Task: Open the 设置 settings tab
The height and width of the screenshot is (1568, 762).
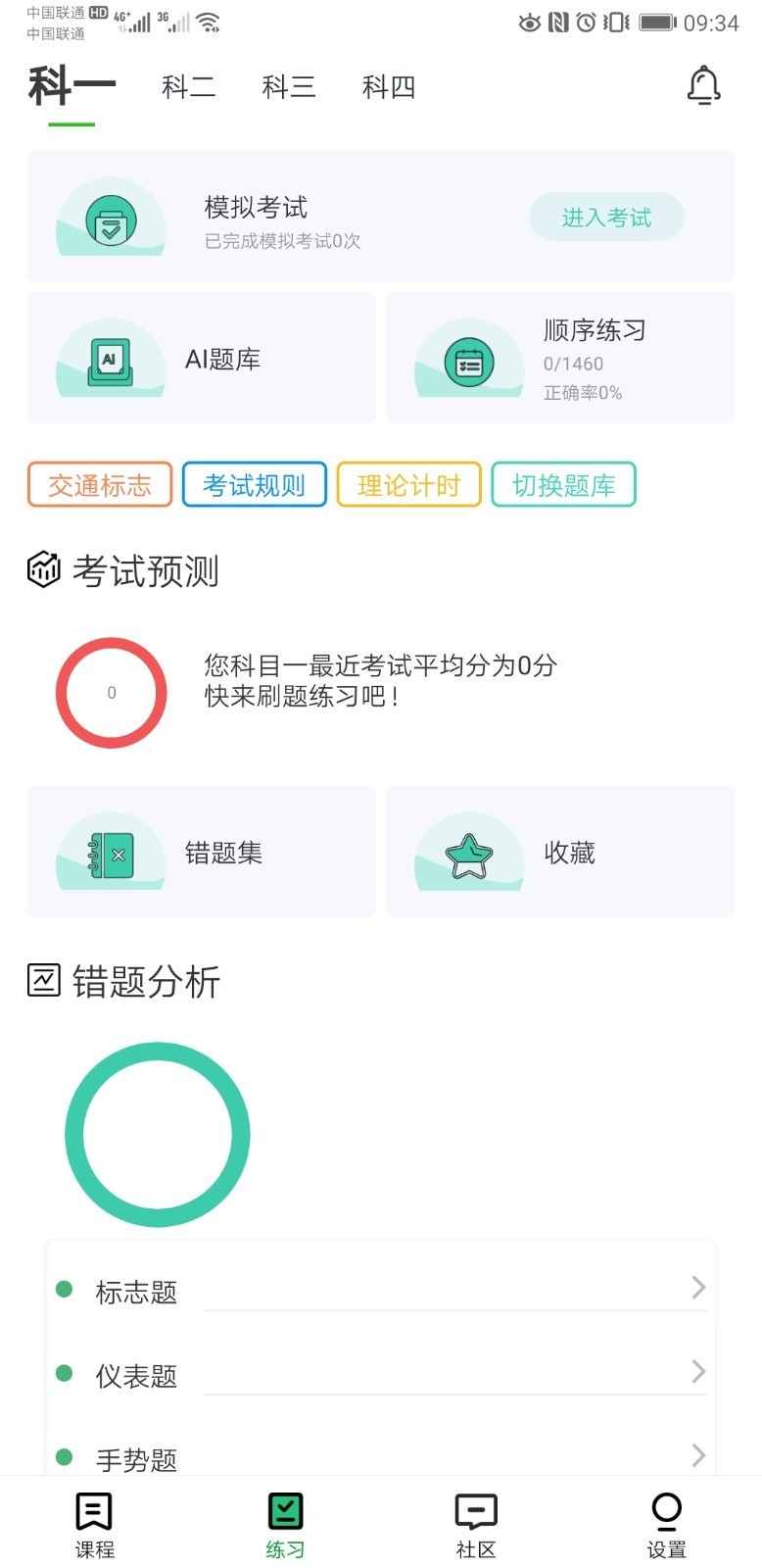Action: click(666, 1525)
